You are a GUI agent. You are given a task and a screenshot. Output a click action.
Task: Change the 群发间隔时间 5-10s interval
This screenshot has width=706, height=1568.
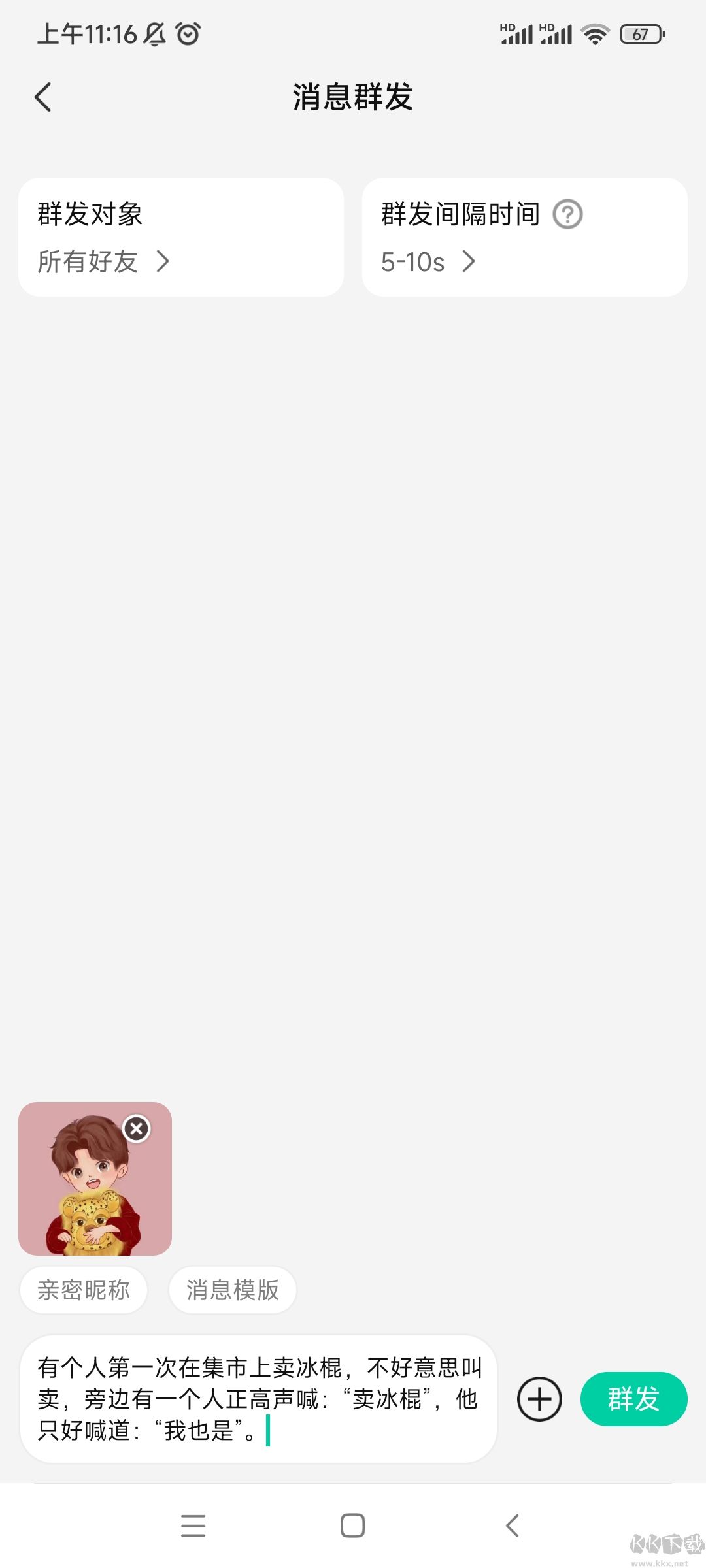click(x=428, y=262)
